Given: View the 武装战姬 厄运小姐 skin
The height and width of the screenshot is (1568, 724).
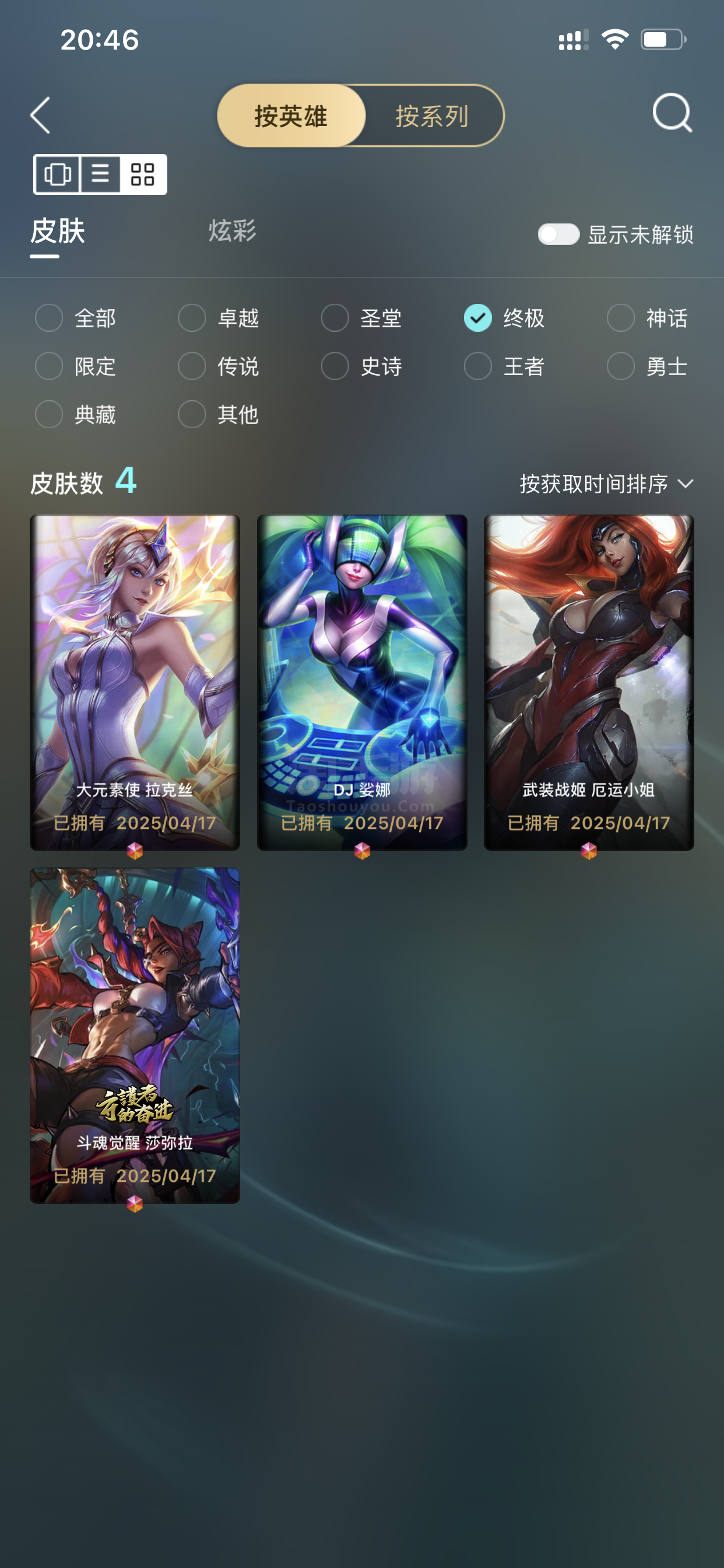Looking at the screenshot, I should (x=589, y=682).
